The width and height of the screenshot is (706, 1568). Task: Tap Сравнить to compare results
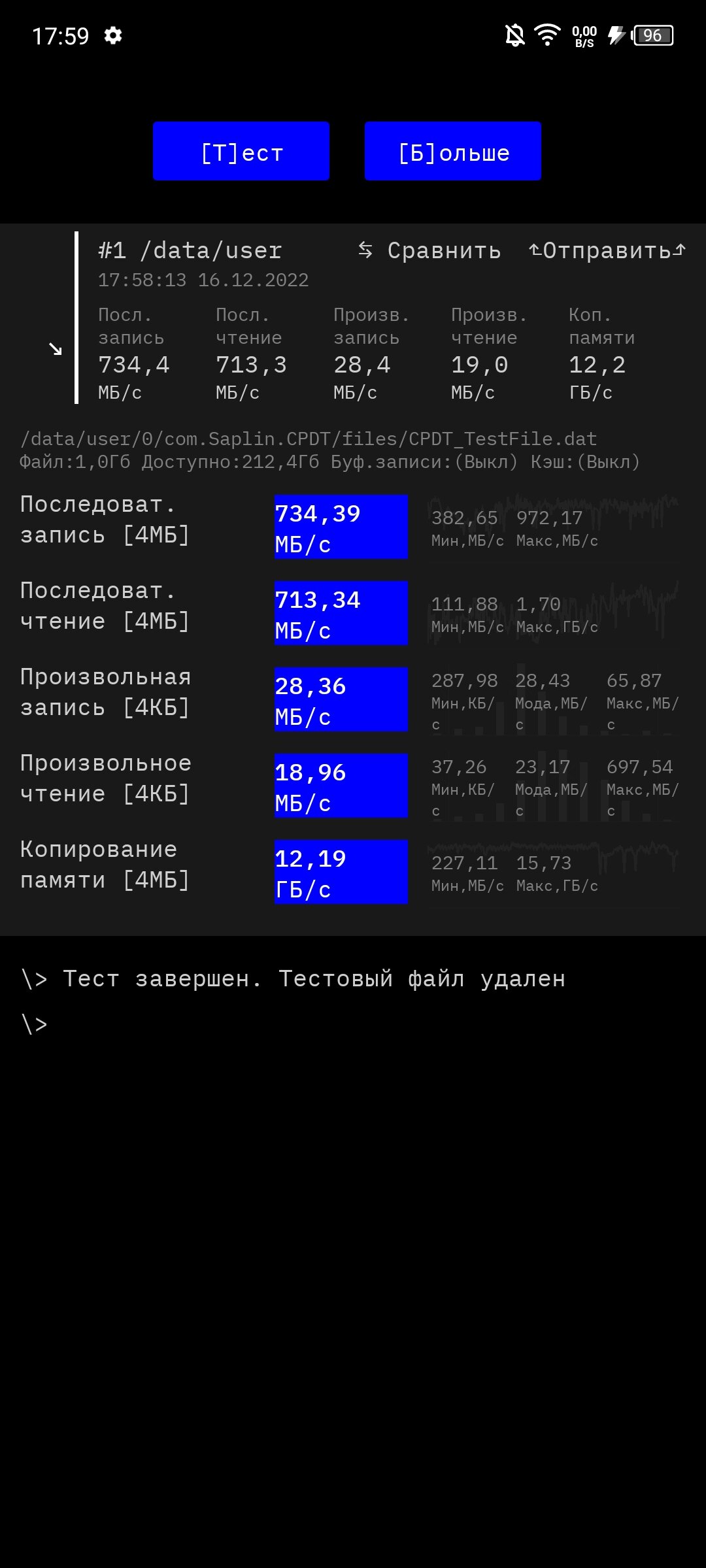coord(429,250)
